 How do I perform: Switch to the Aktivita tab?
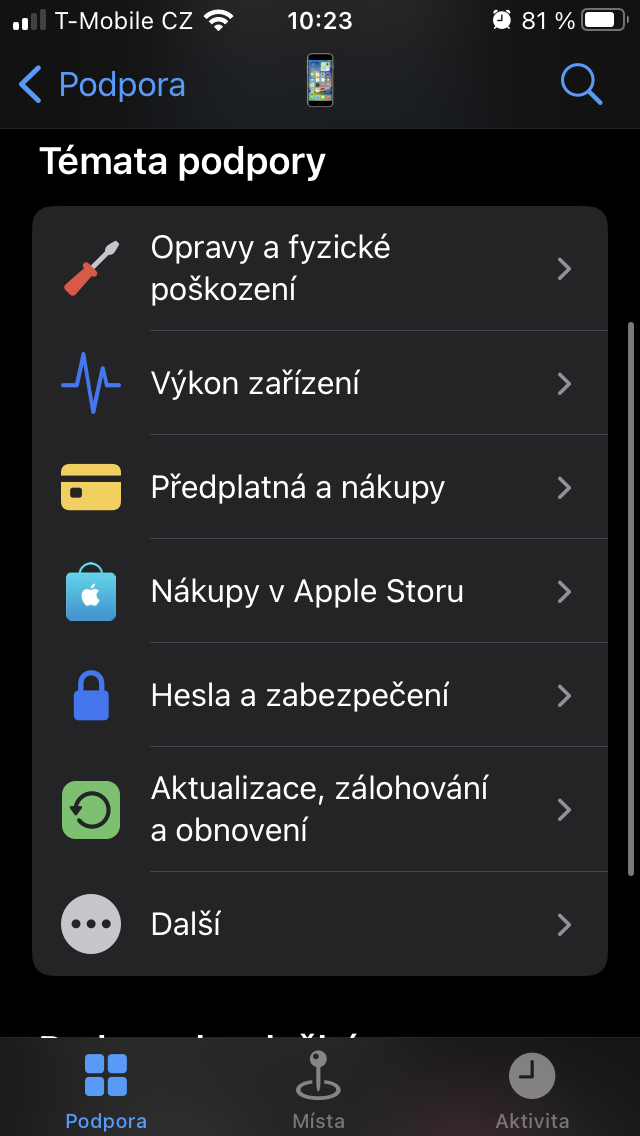coord(532,1090)
